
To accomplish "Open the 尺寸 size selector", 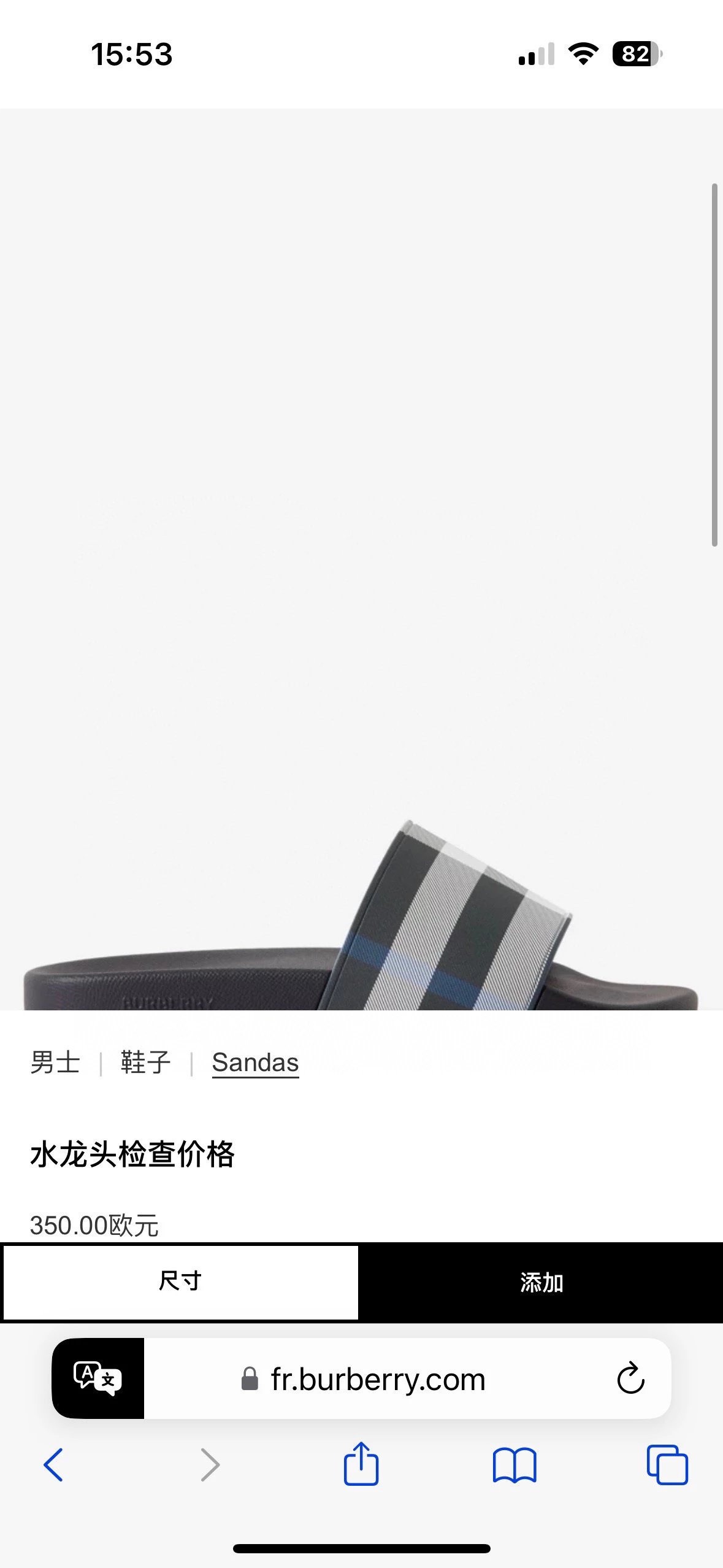I will pyautogui.click(x=180, y=1282).
